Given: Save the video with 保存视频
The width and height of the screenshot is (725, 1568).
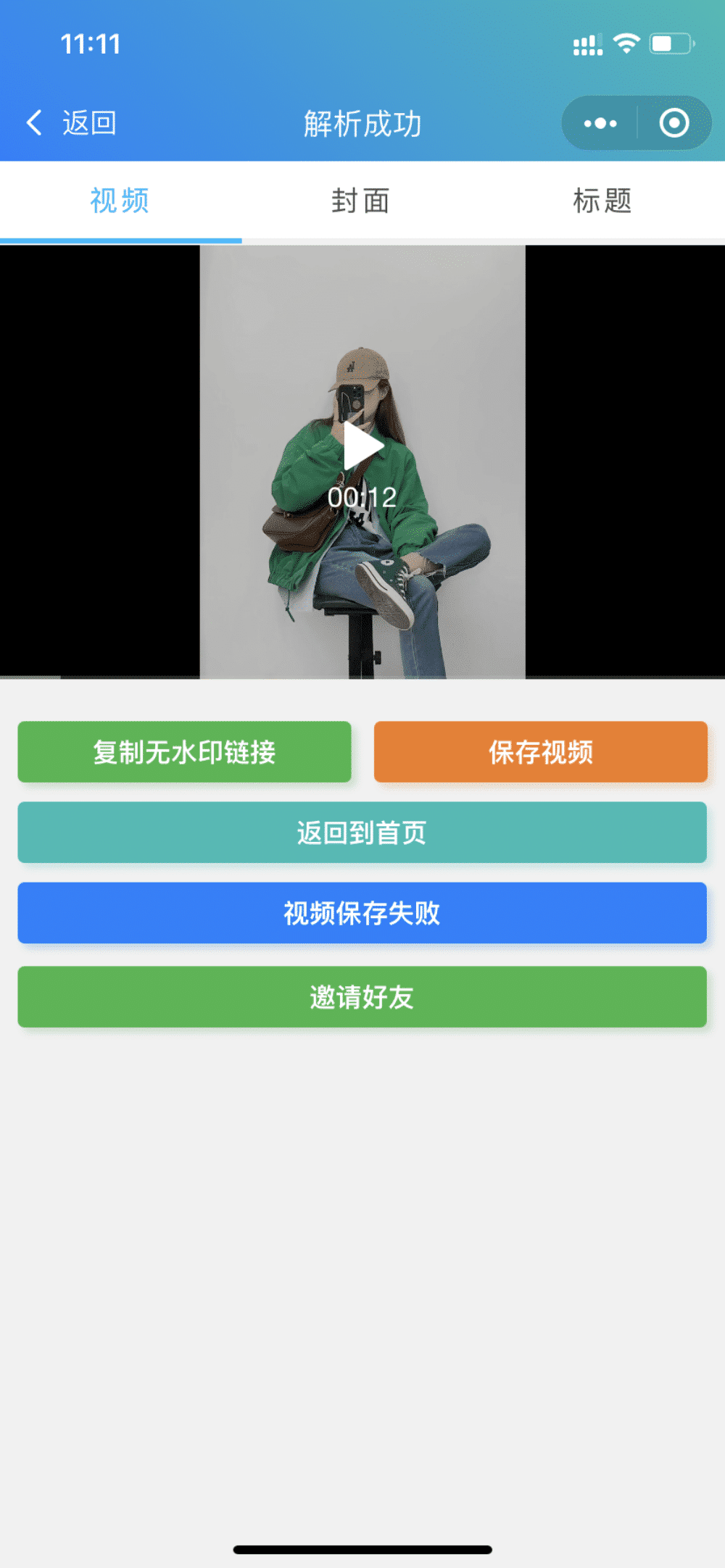Looking at the screenshot, I should [x=540, y=752].
